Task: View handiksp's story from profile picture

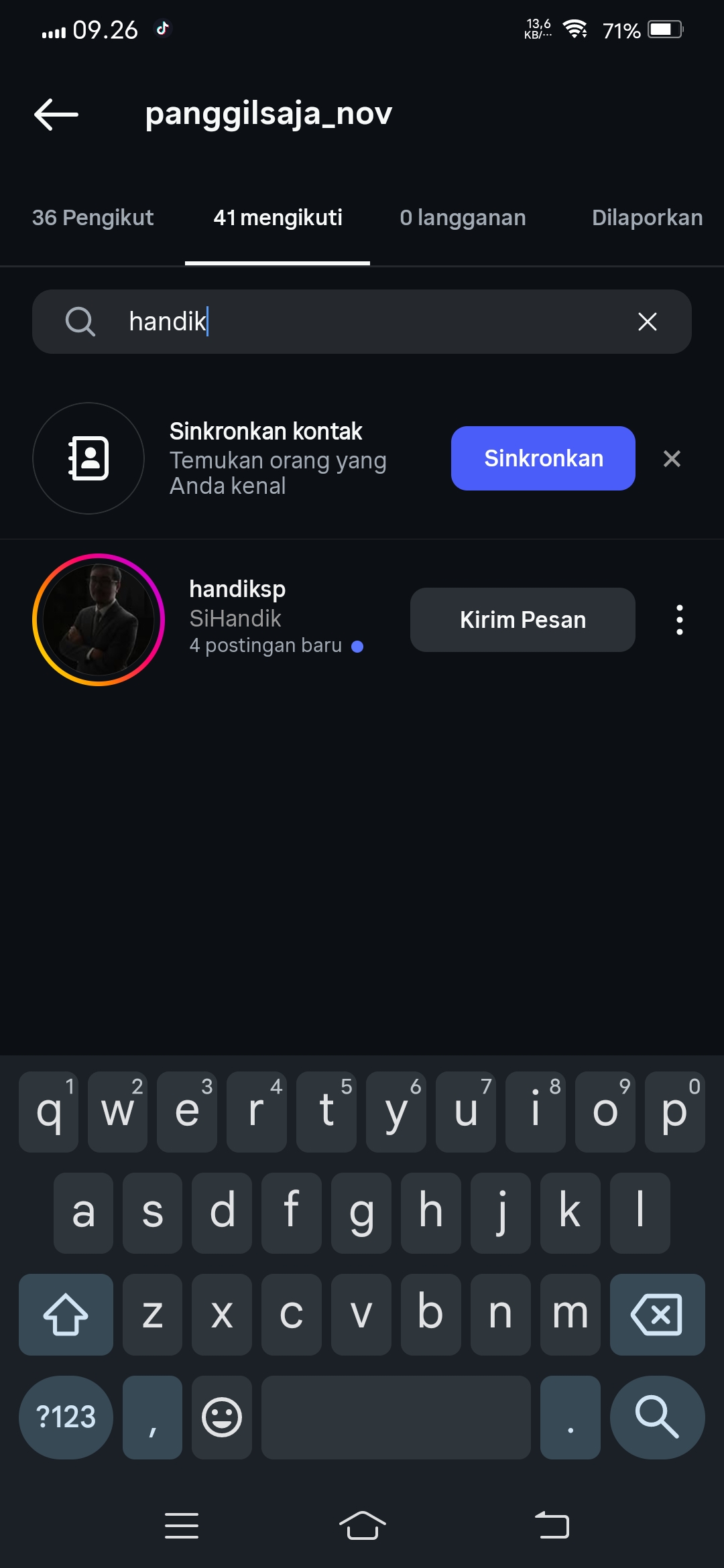Action: [x=99, y=620]
